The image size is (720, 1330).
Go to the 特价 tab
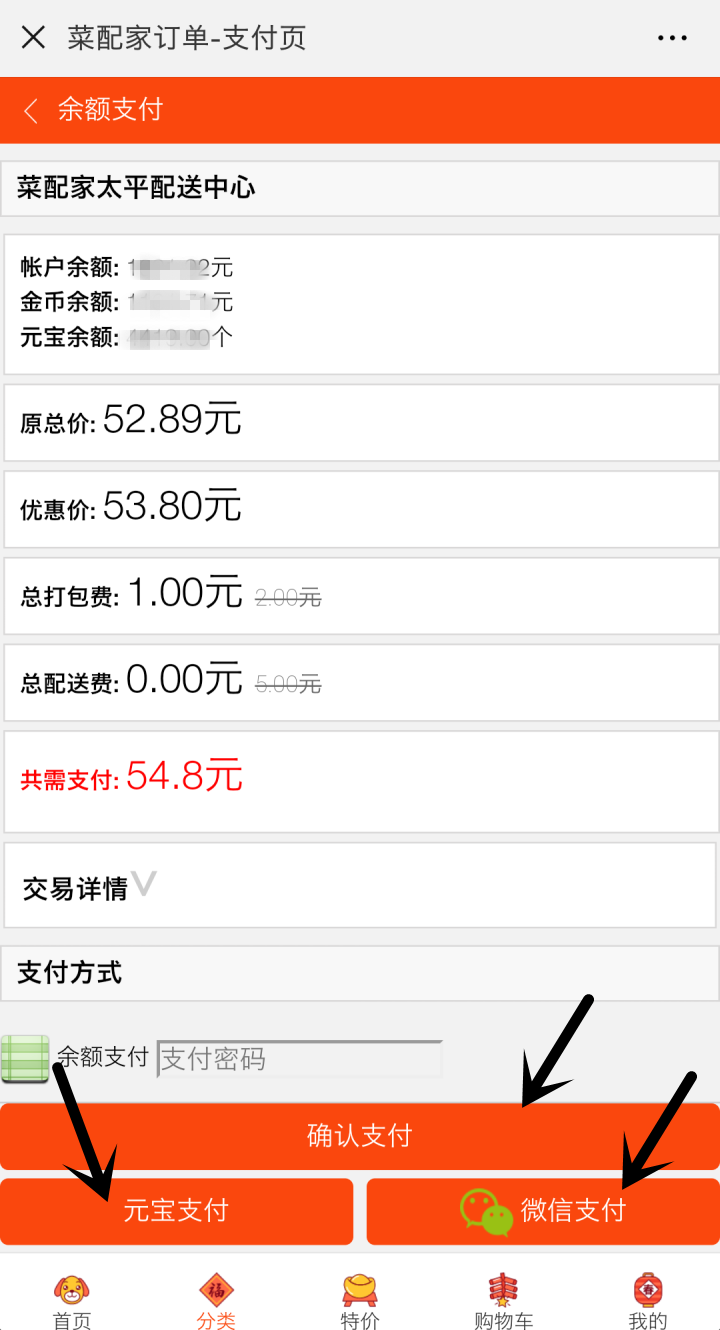(360, 1302)
